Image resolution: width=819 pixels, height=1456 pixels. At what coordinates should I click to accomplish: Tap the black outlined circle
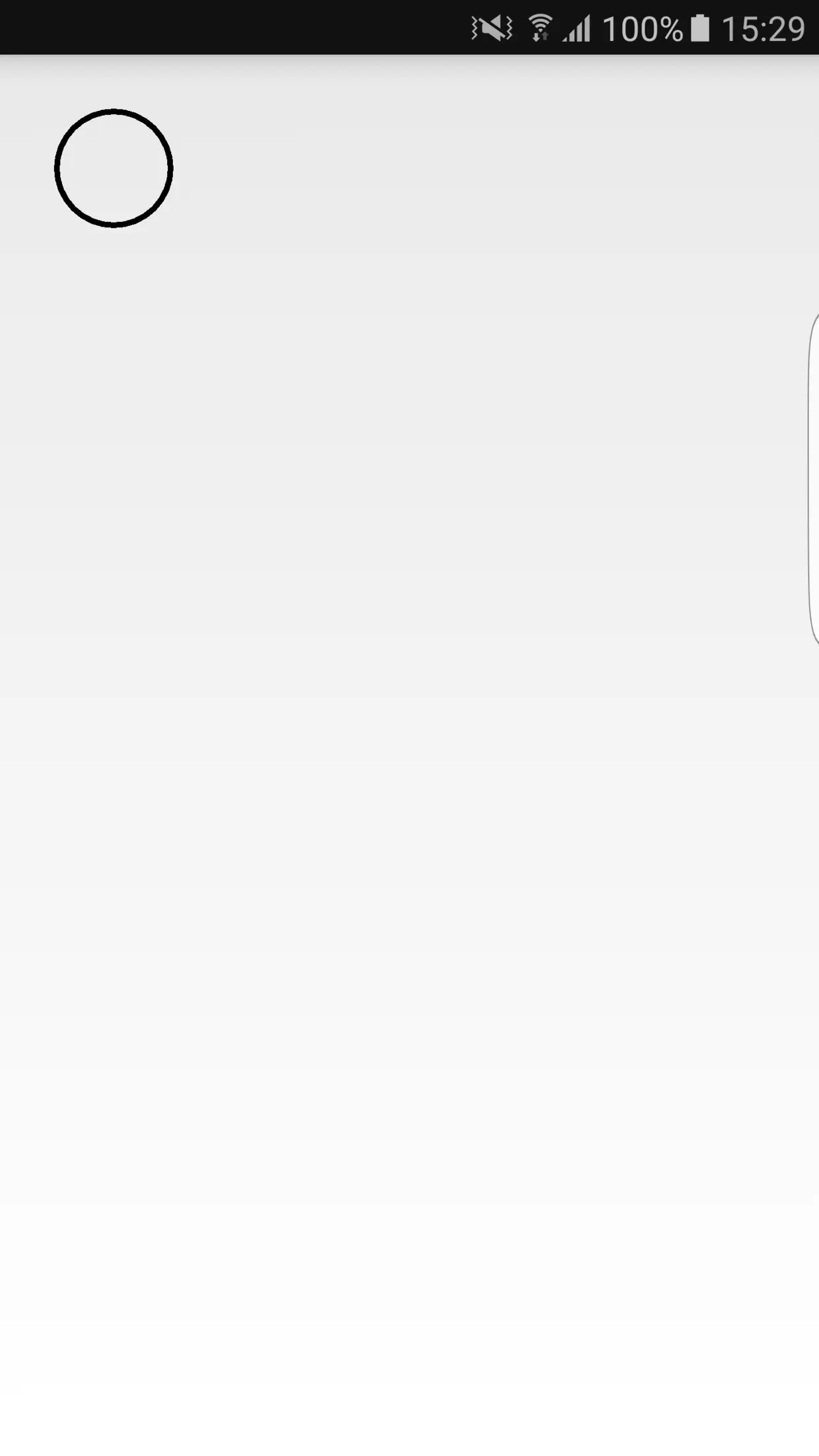coord(114,168)
